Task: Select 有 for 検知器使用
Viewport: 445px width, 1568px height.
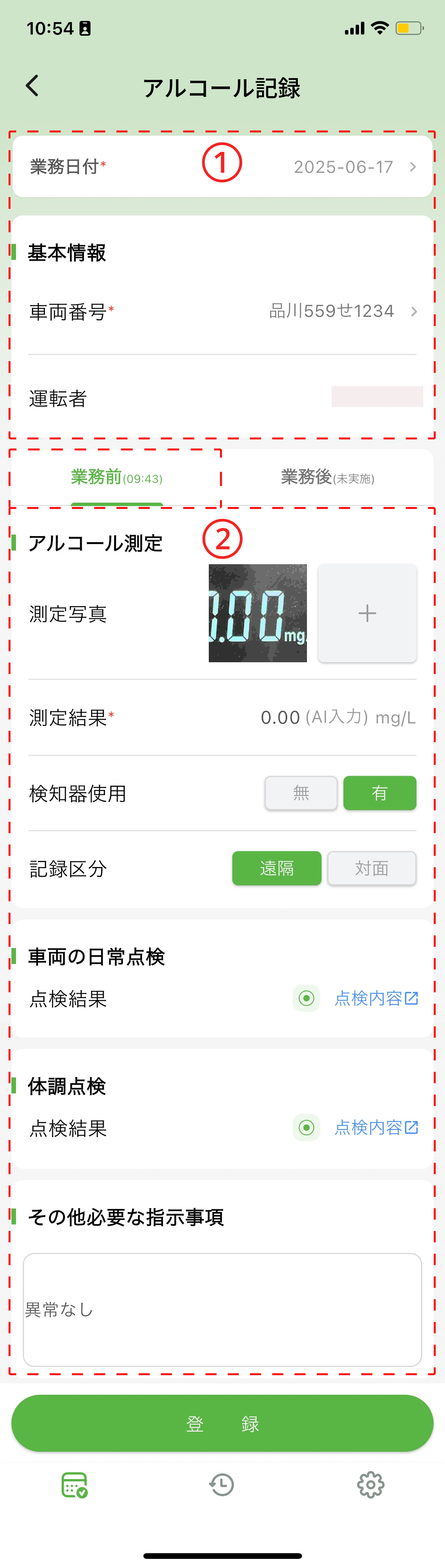Action: tap(379, 793)
